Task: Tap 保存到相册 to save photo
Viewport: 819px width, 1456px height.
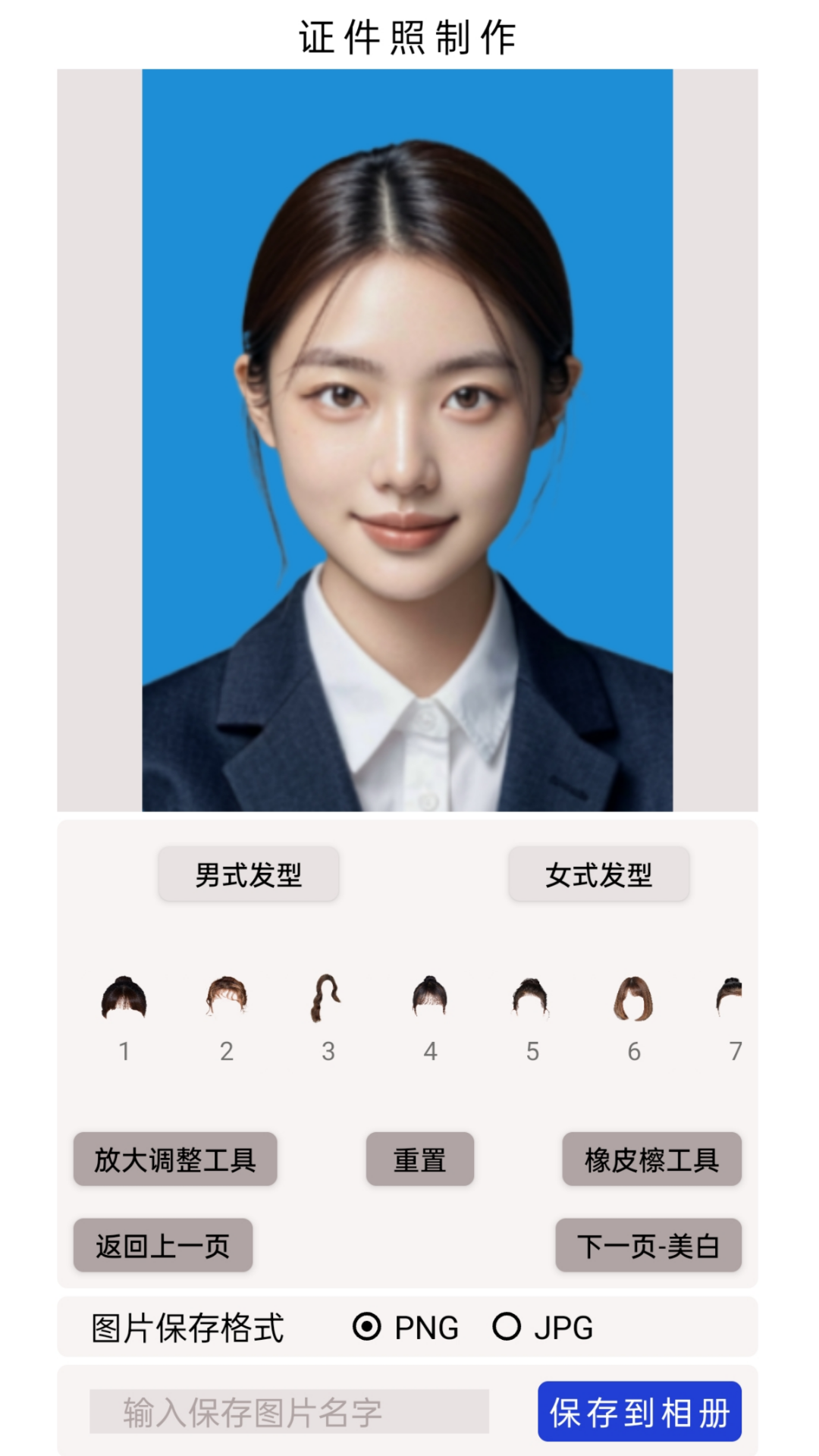Action: pyautogui.click(x=639, y=1411)
